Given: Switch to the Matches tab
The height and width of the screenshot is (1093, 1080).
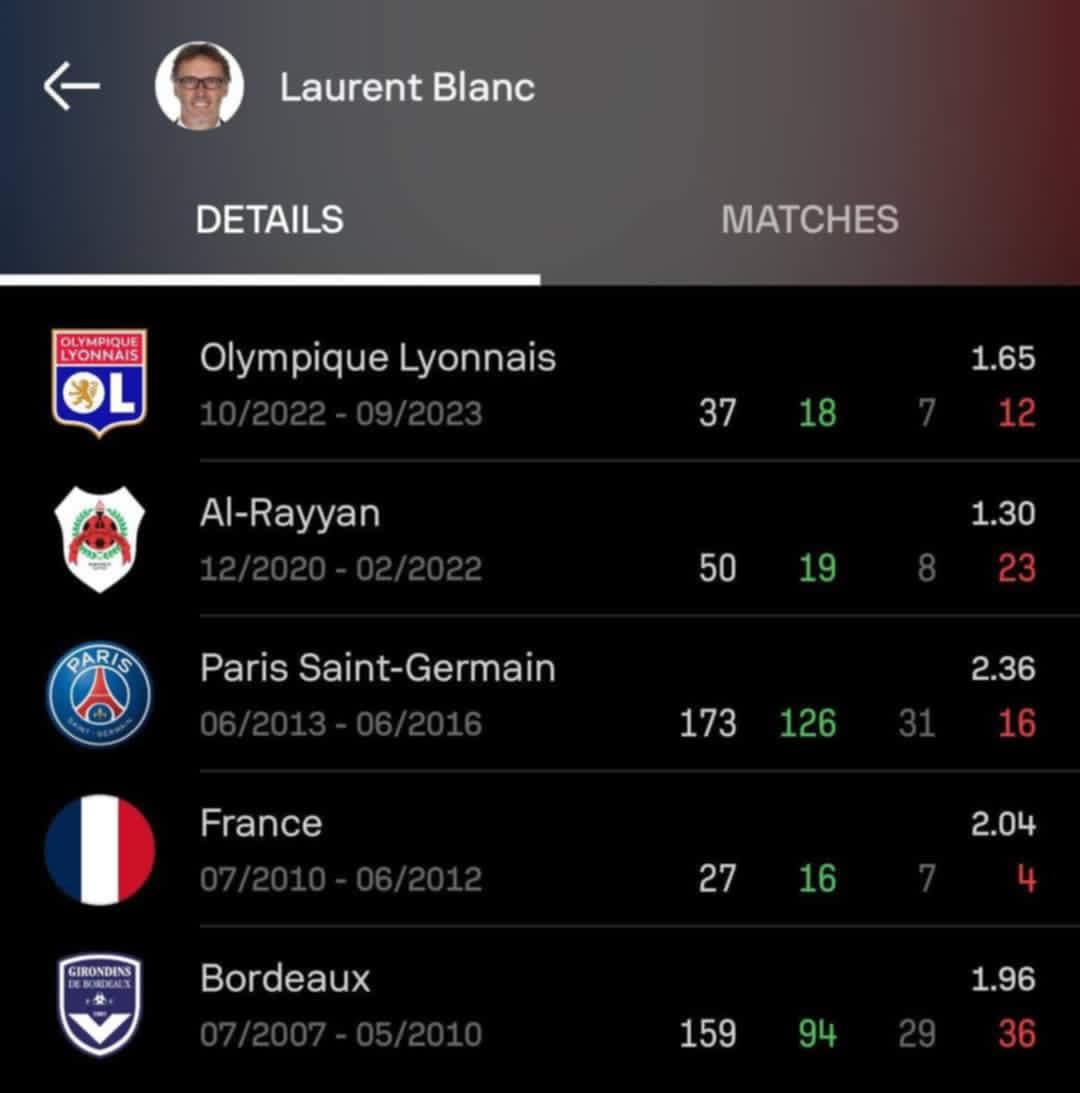Looking at the screenshot, I should tap(809, 220).
